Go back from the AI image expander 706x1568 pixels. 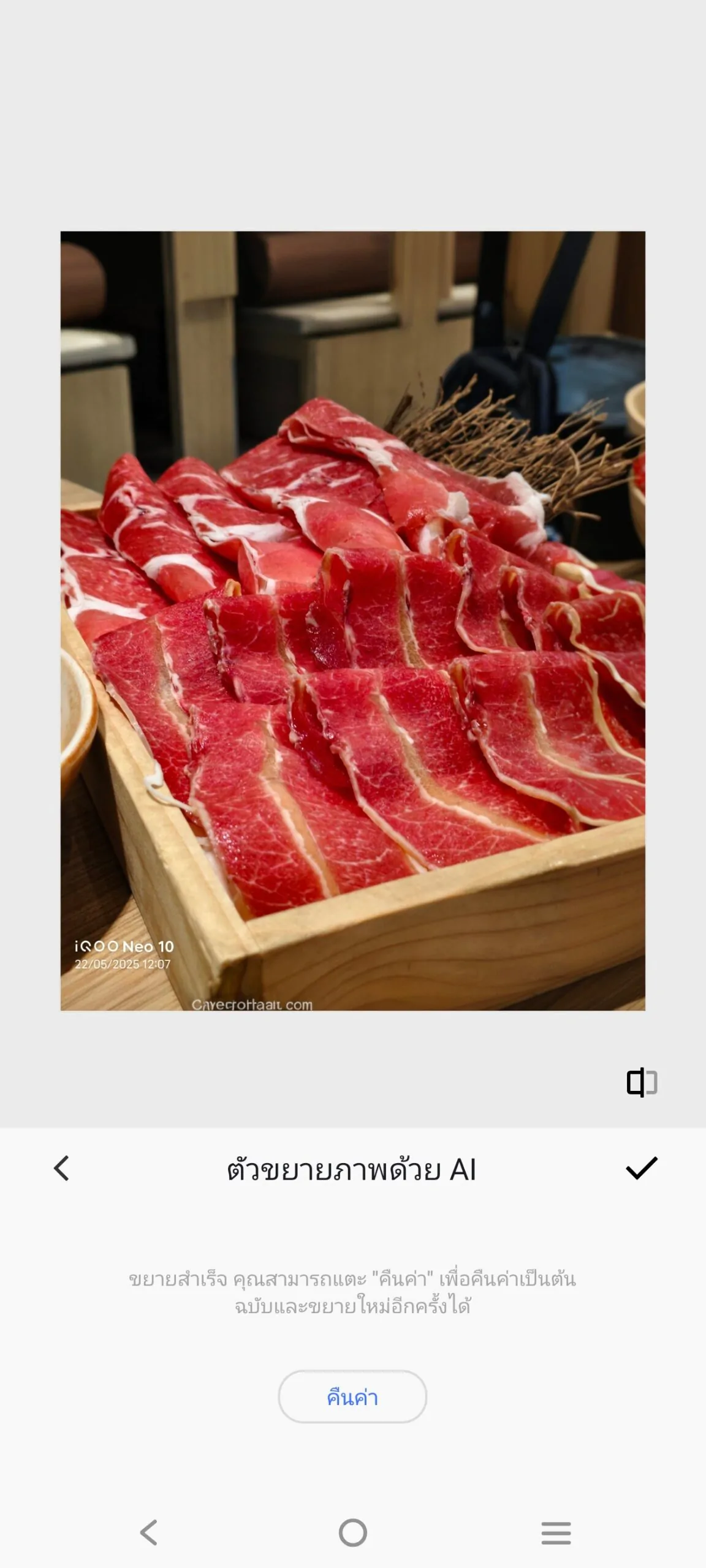tap(61, 1169)
